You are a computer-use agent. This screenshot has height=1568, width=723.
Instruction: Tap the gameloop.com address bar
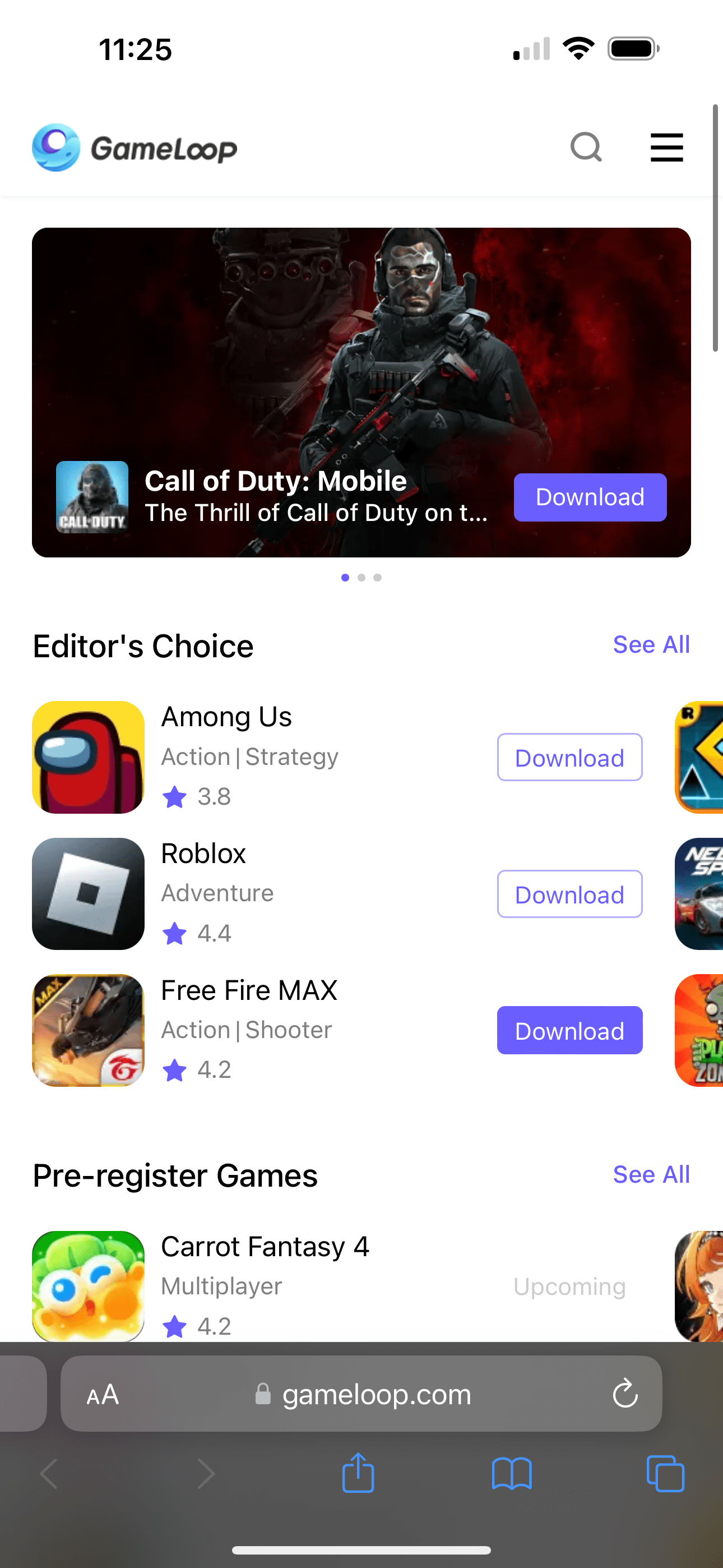361,1394
